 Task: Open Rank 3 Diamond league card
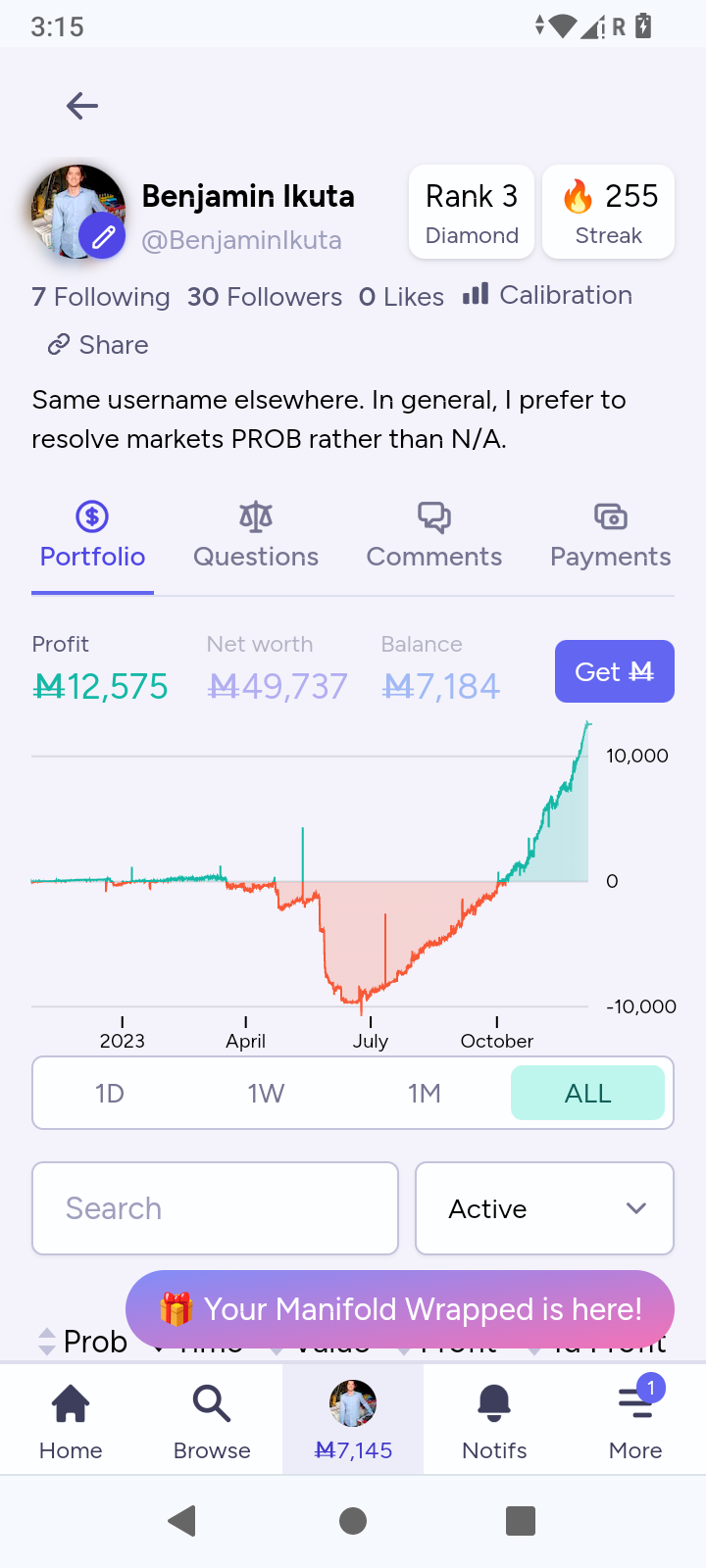[472, 212]
